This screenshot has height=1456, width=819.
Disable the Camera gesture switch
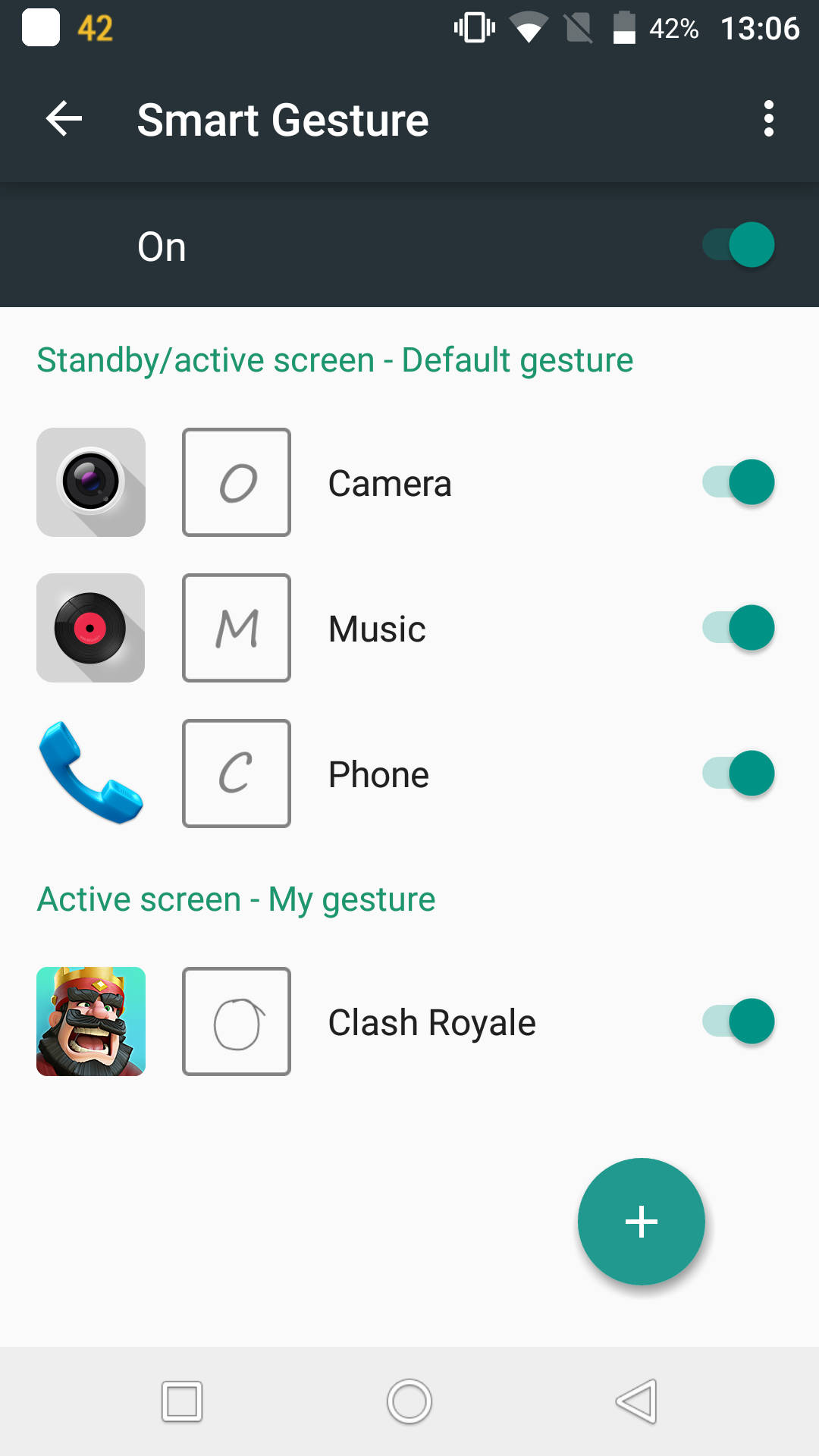click(738, 482)
